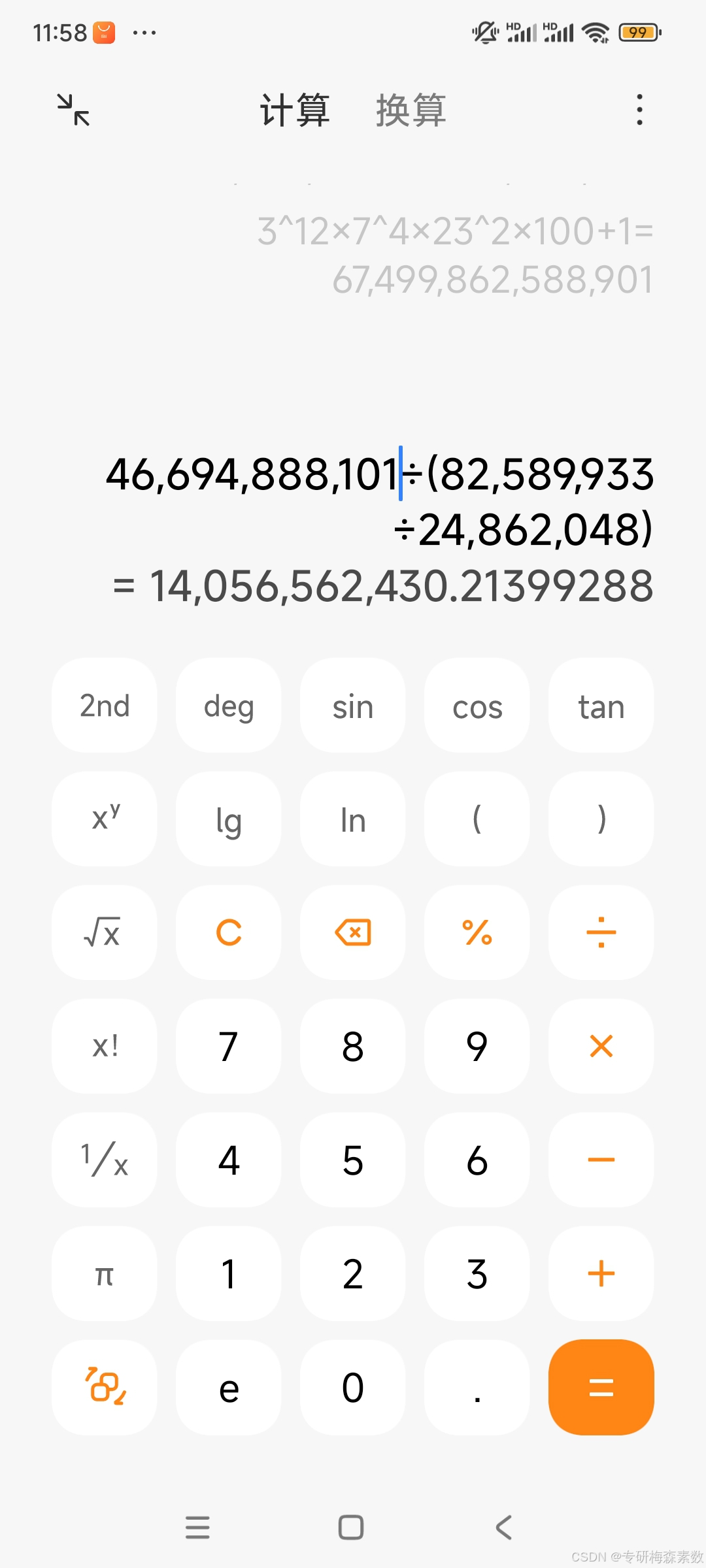706x1568 pixels.
Task: Go back using the system navigation arrow
Action: click(x=503, y=1527)
